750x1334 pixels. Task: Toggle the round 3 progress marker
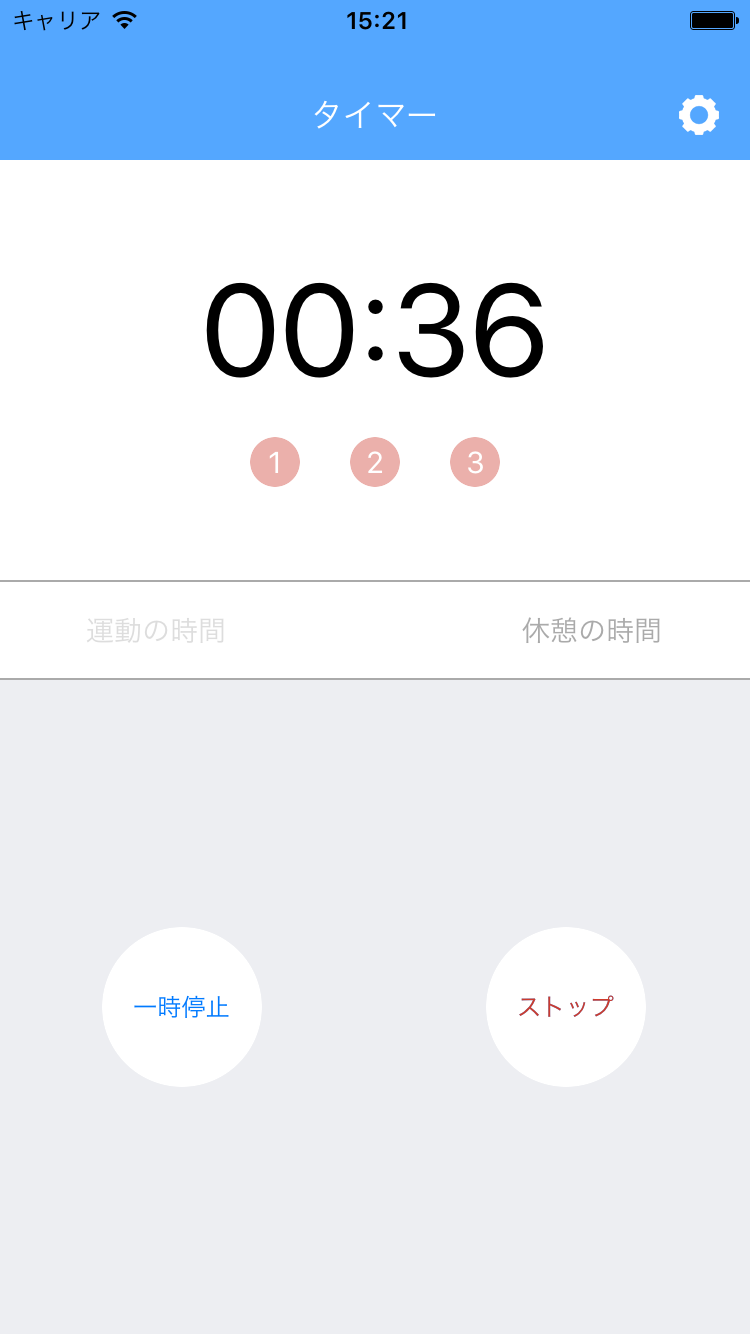[475, 461]
